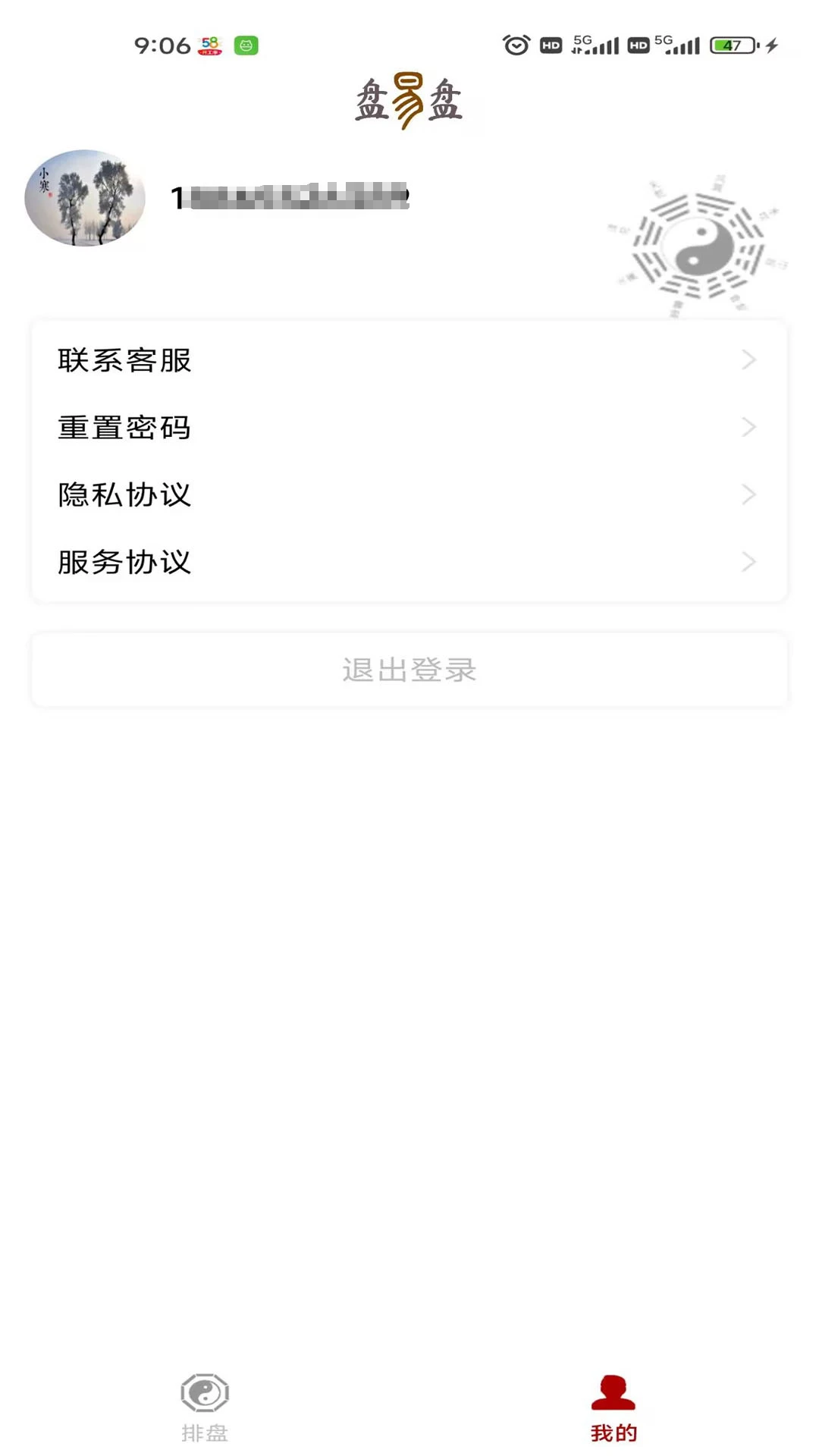Click the 58 notification badge icon
This screenshot has height=1456, width=819.
pos(210,45)
